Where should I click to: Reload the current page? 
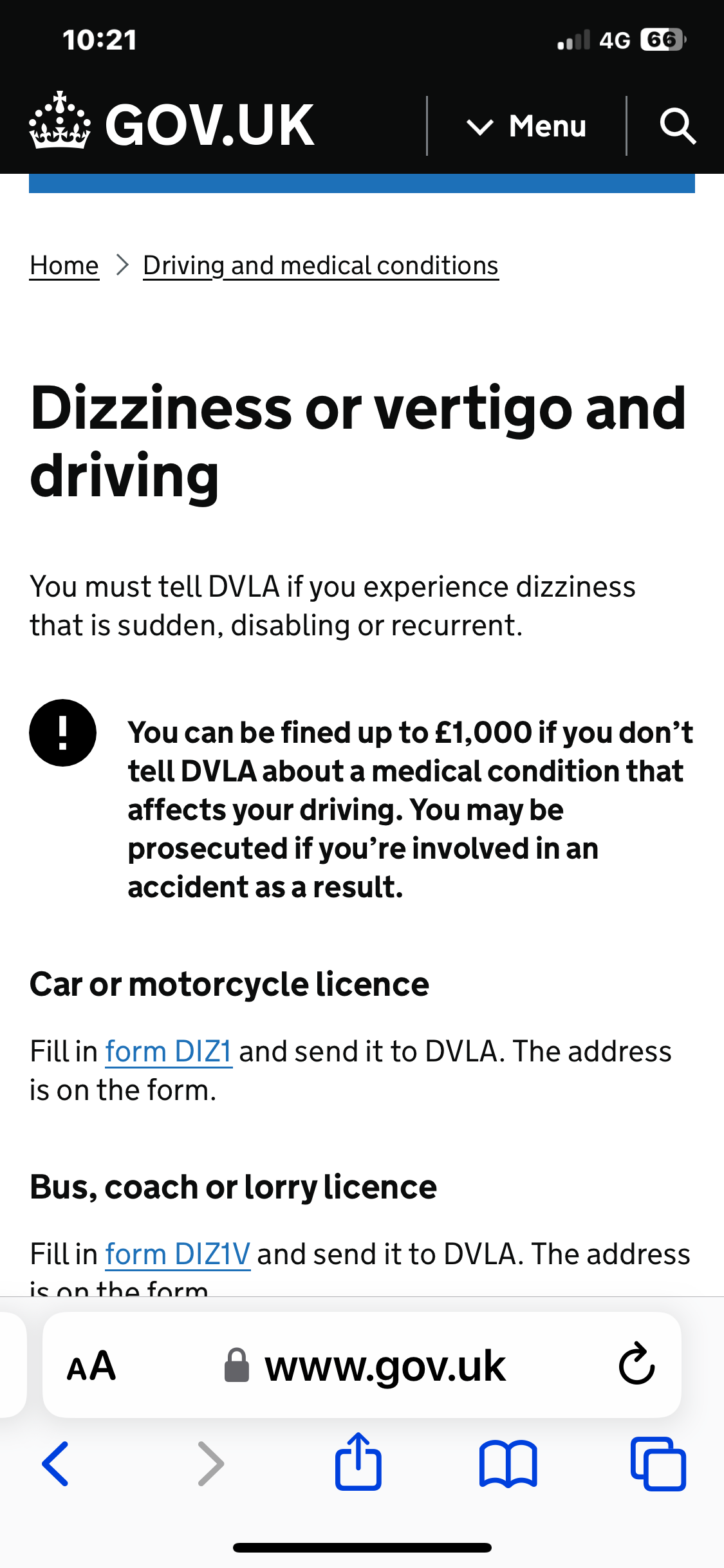point(636,1364)
